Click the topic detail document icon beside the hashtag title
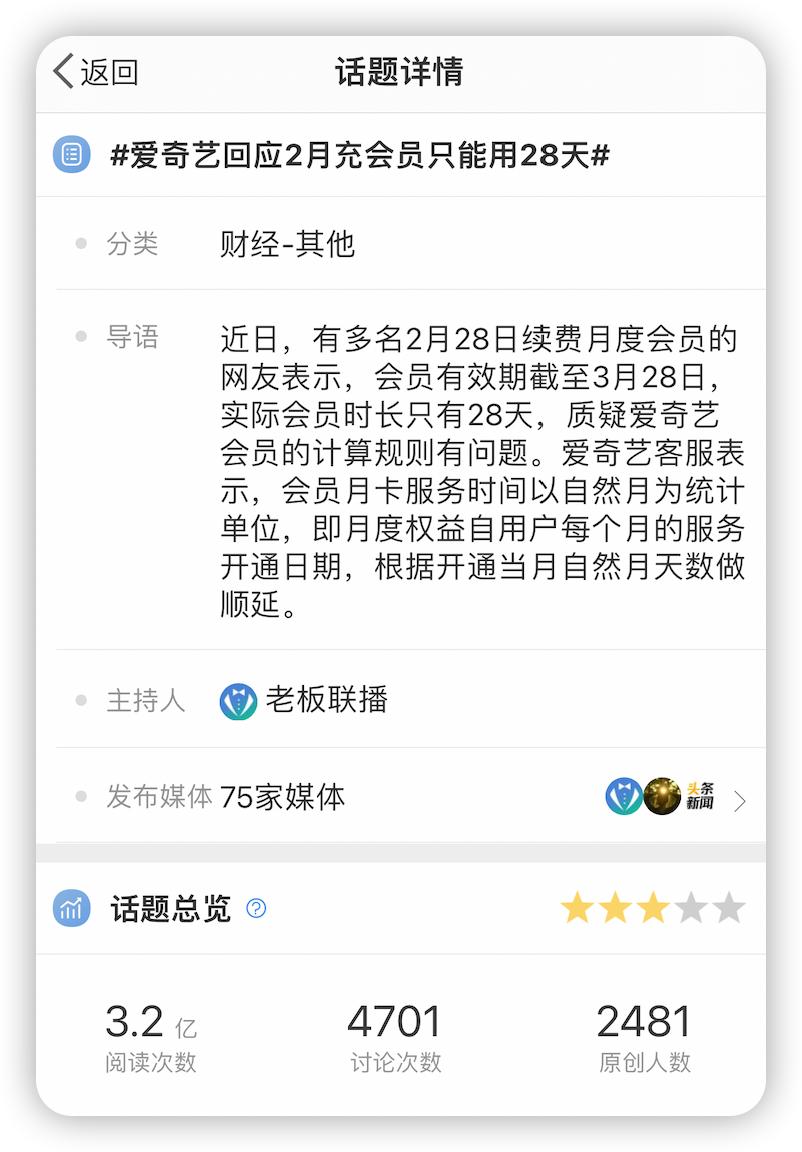The height and width of the screenshot is (1152, 802). 70,155
